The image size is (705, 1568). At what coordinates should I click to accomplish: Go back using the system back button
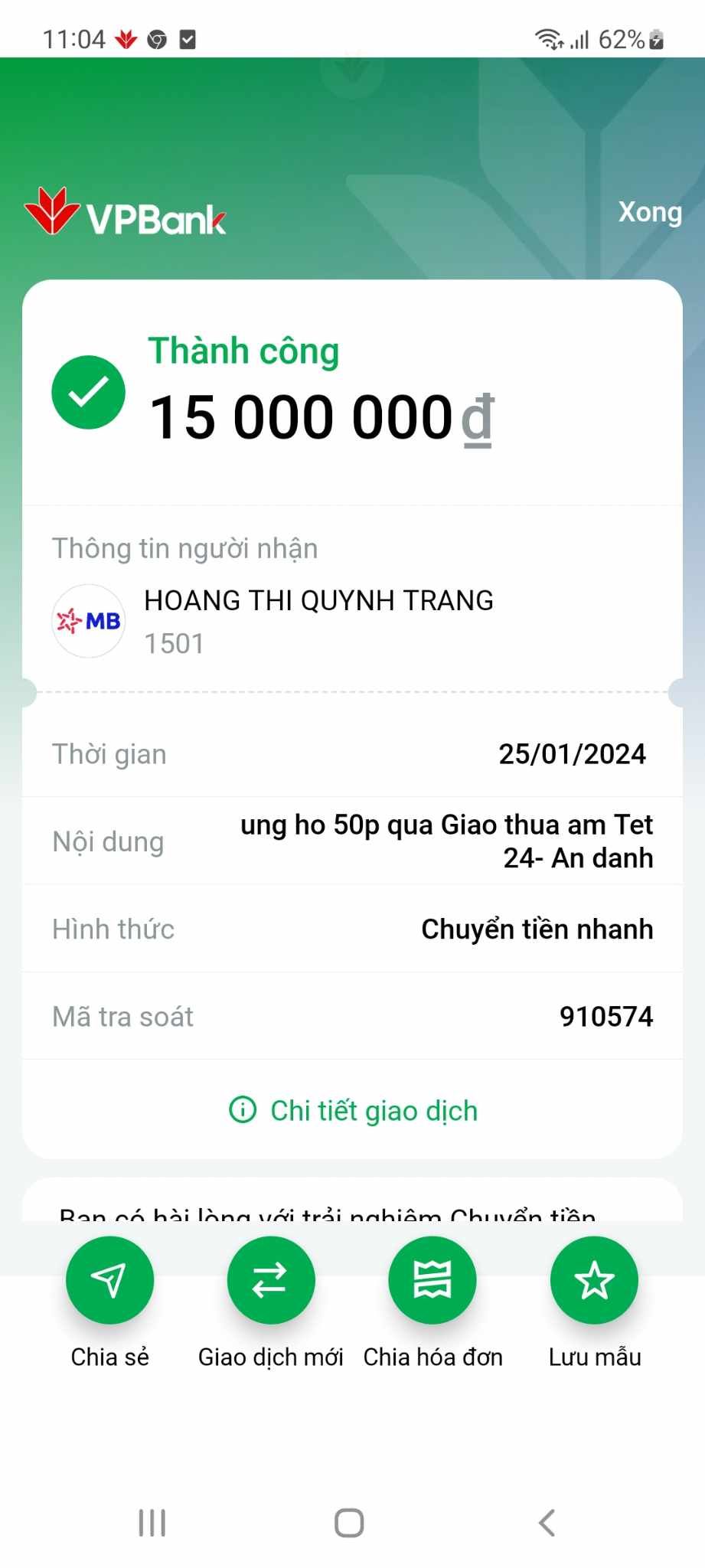tap(547, 1522)
